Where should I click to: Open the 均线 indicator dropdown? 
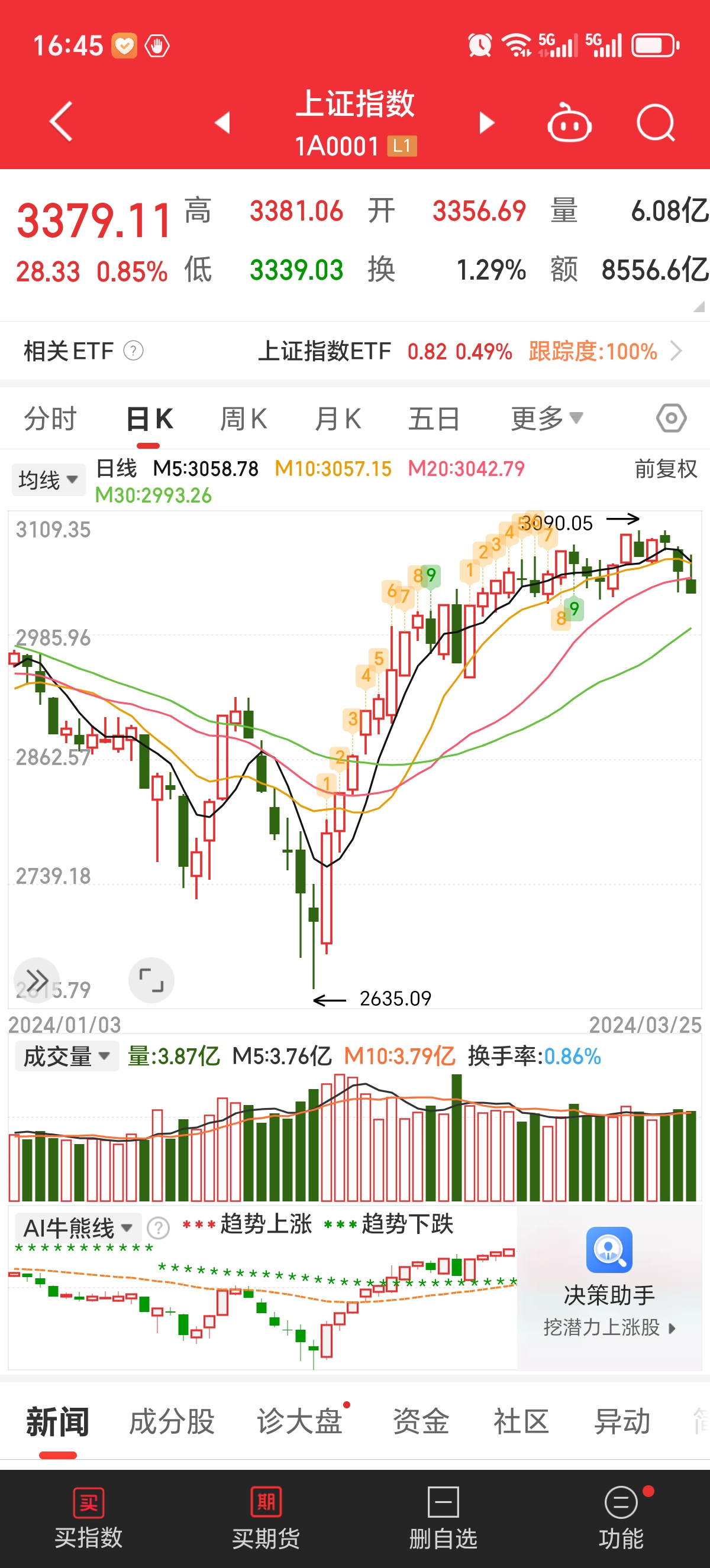point(48,479)
